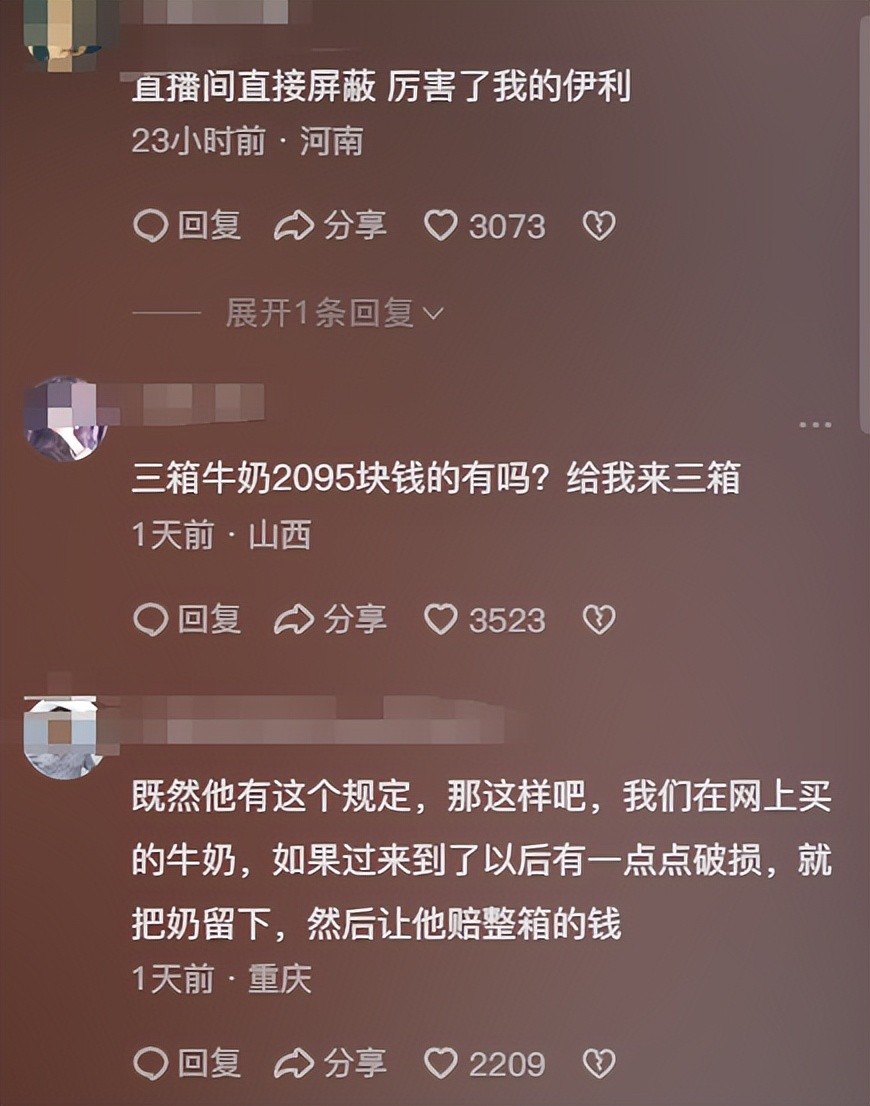The width and height of the screenshot is (870, 1106).
Task: Share the 河南 comment about 伊利
Action: point(330,226)
